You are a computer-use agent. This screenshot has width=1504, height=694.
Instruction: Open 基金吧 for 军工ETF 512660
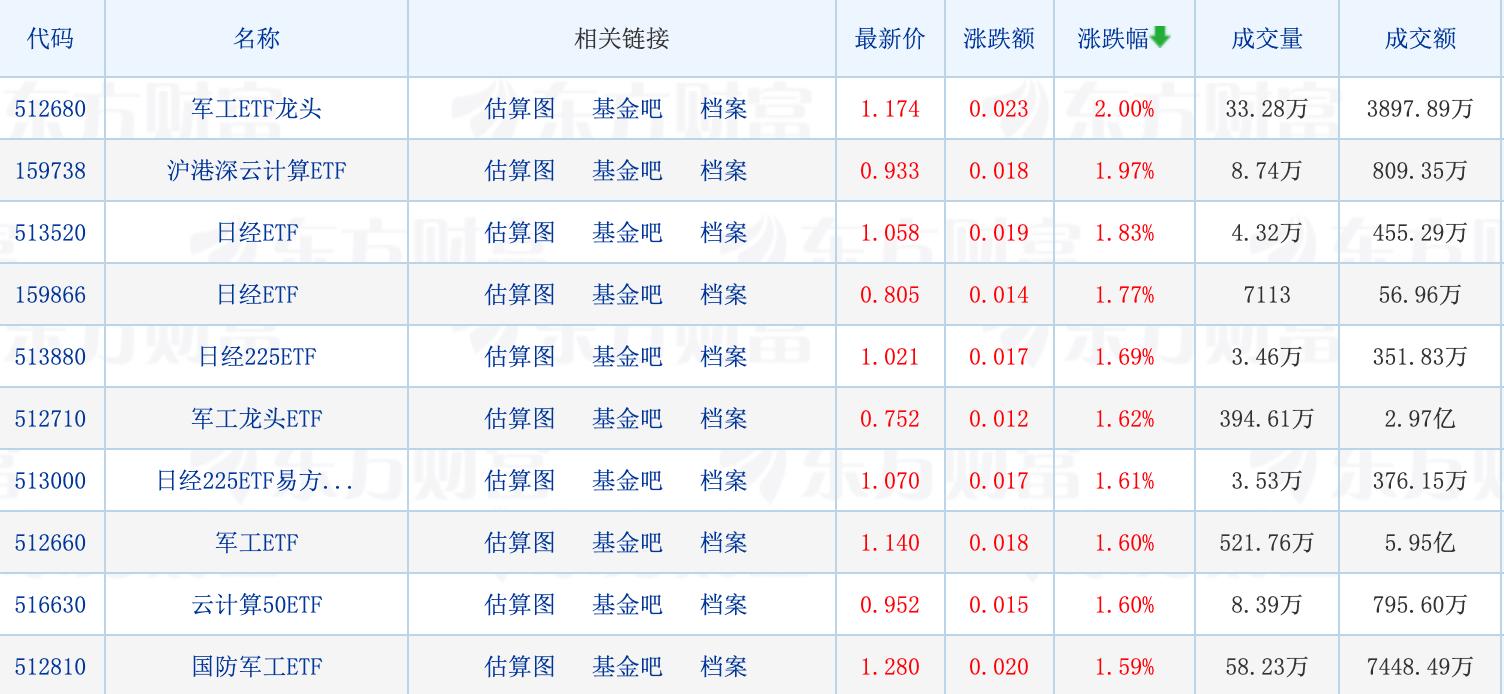point(627,543)
